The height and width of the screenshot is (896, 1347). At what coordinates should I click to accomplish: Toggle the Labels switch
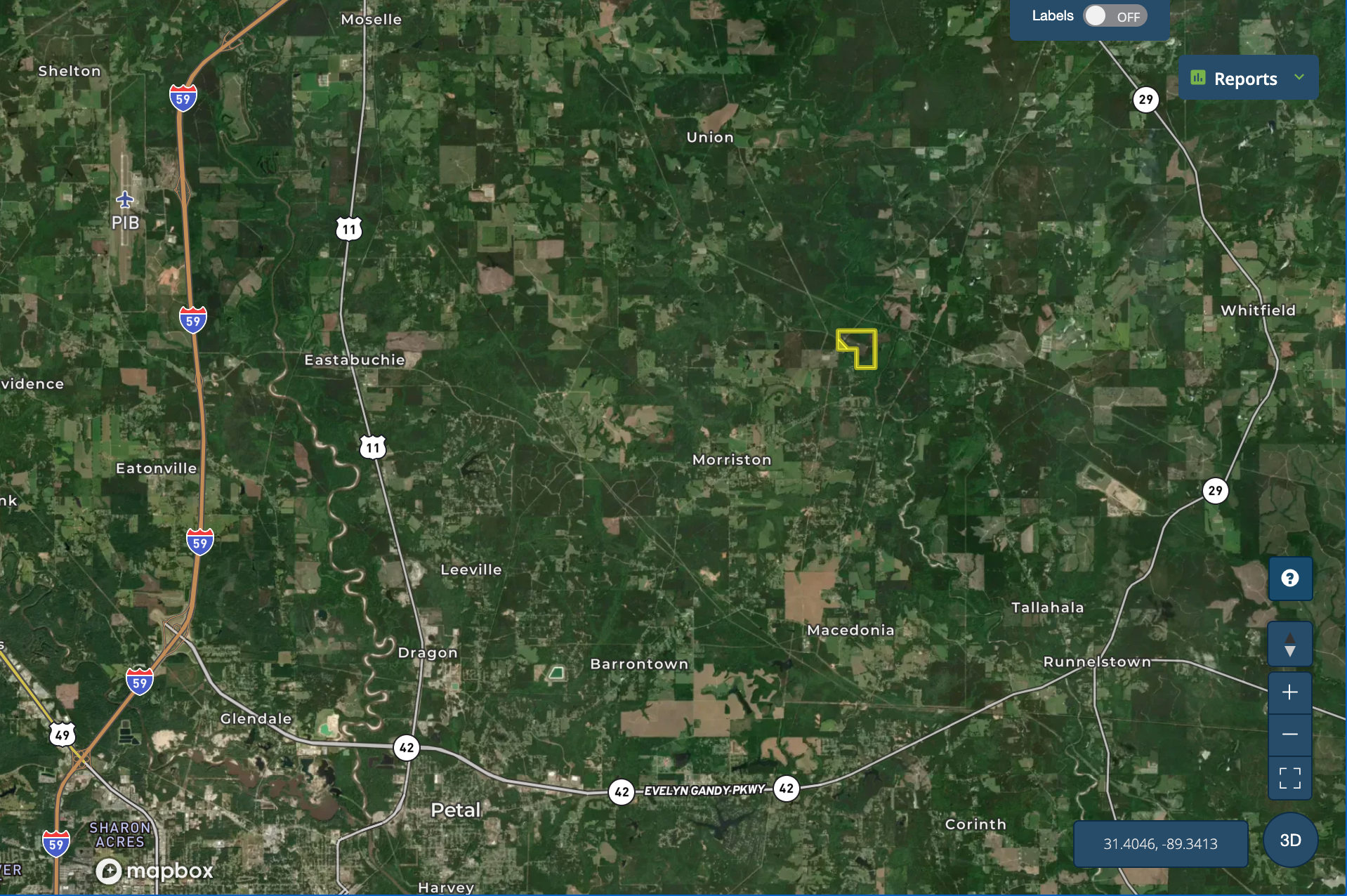click(x=1115, y=16)
